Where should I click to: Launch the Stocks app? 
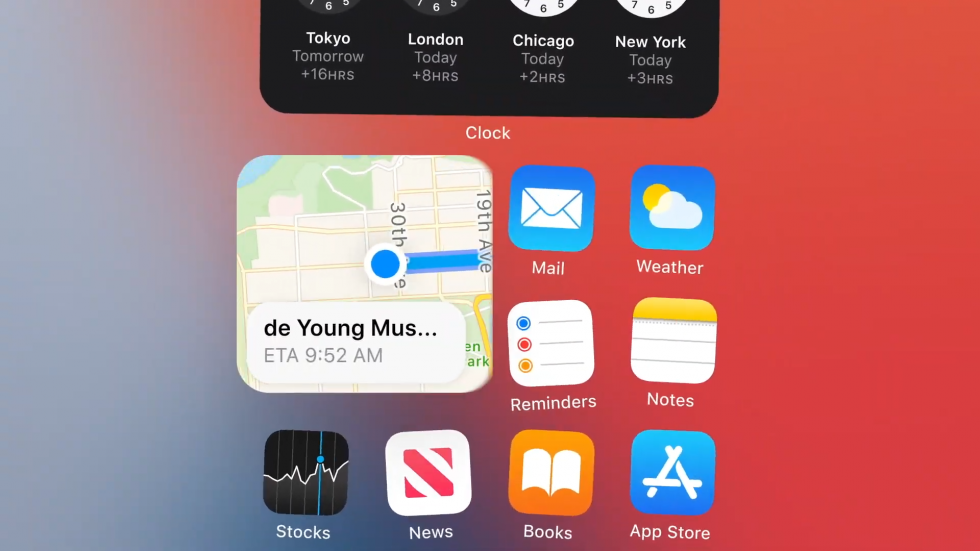coord(305,473)
